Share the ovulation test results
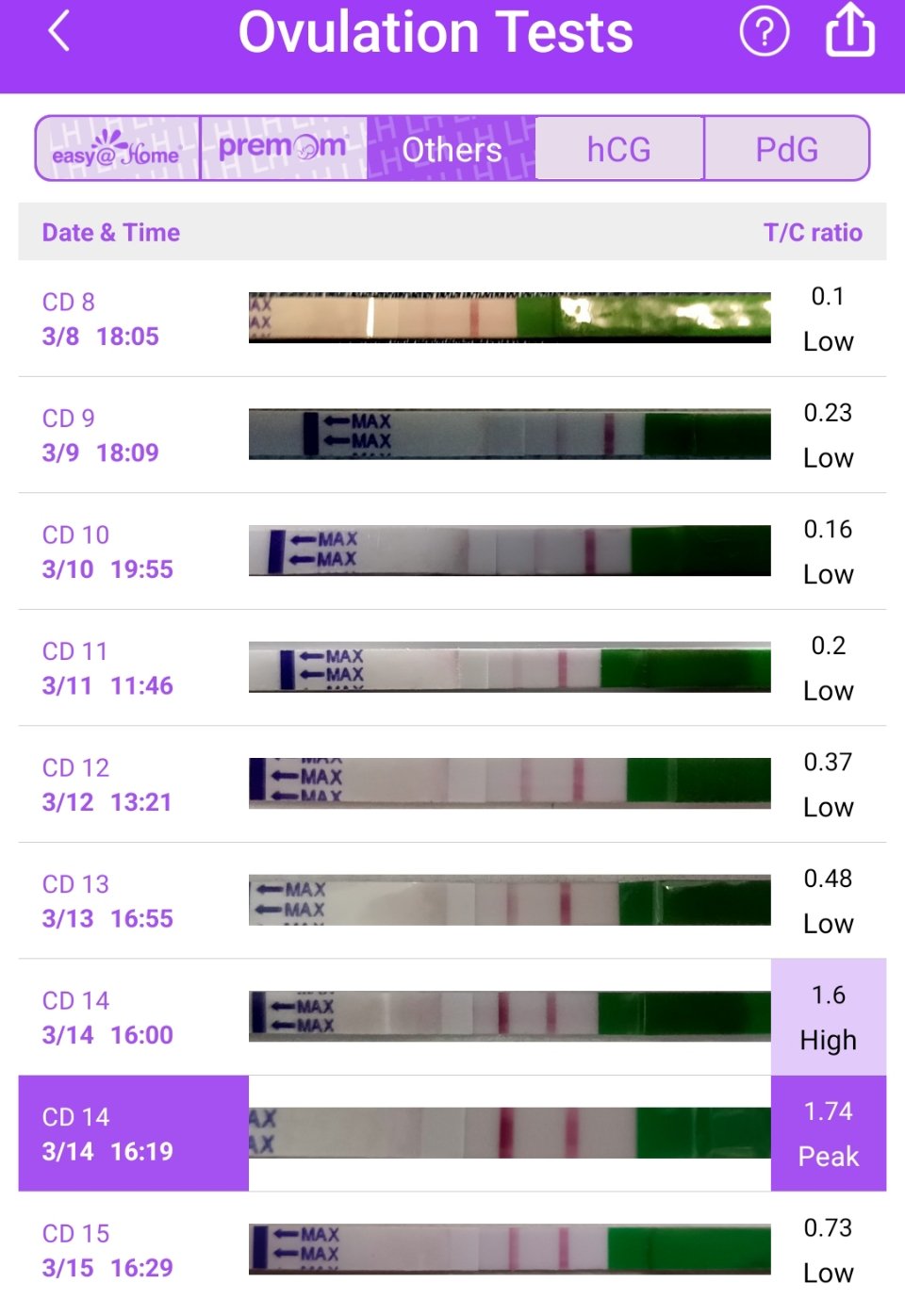Image resolution: width=905 pixels, height=1316 pixels. click(849, 30)
